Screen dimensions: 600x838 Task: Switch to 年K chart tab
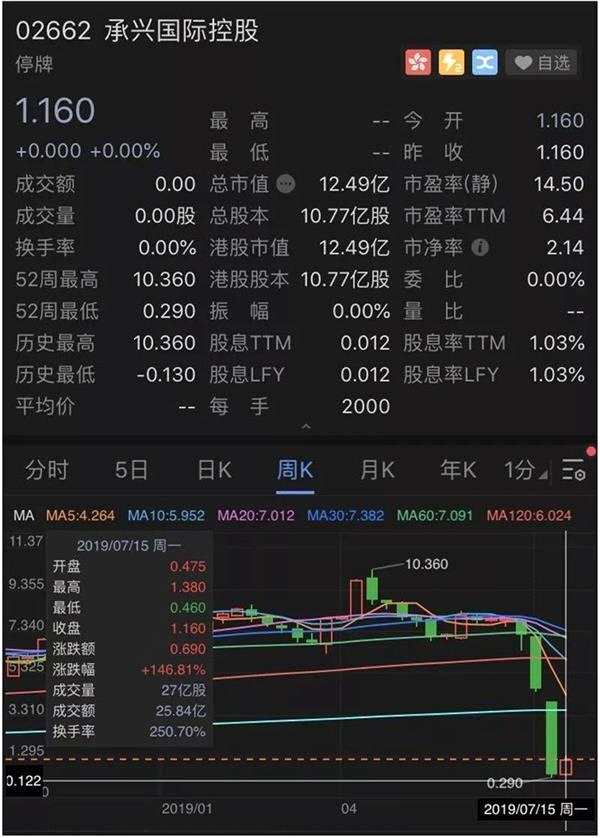(x=459, y=469)
